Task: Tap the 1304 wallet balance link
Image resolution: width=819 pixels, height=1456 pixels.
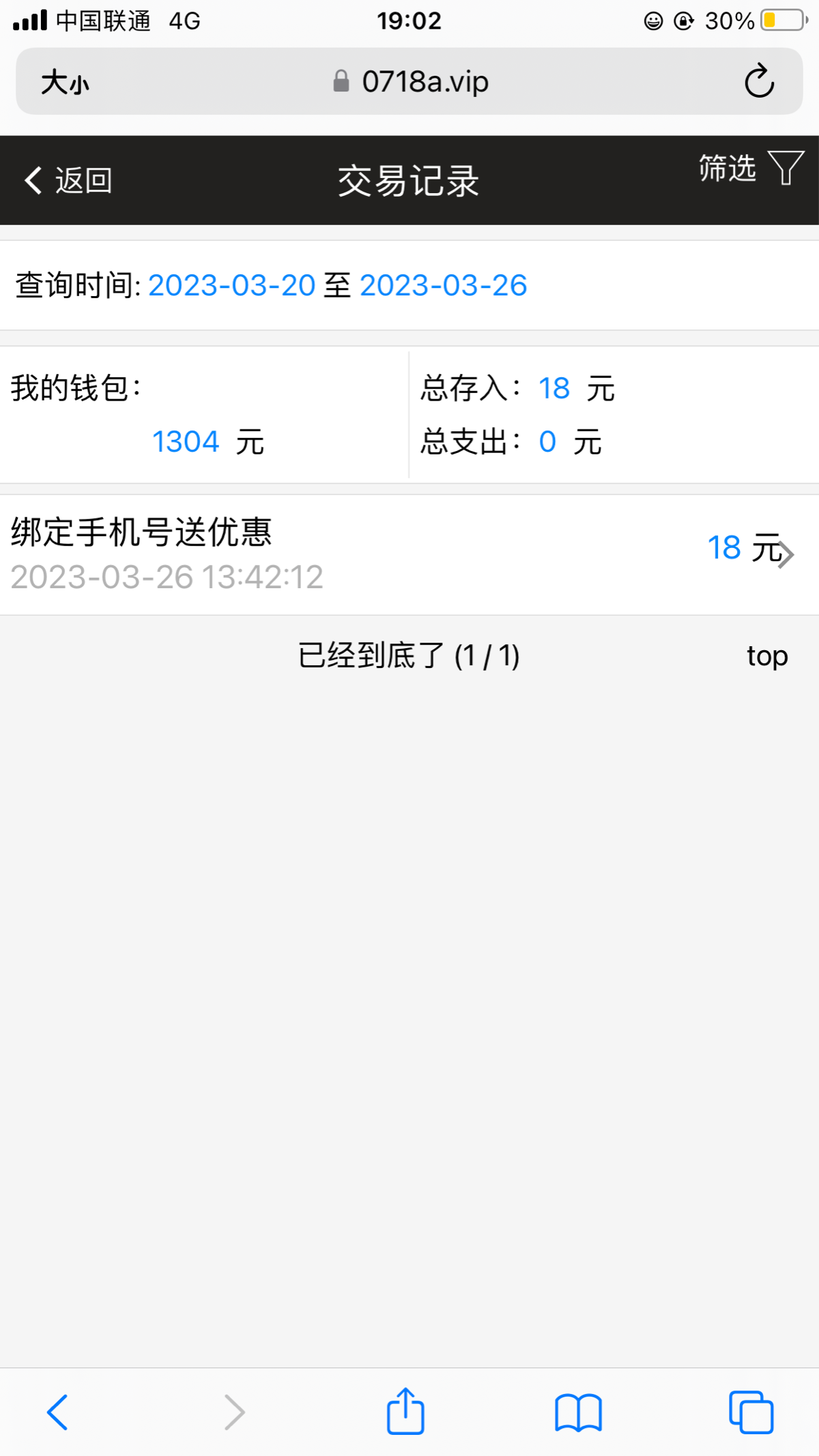Action: (x=186, y=441)
